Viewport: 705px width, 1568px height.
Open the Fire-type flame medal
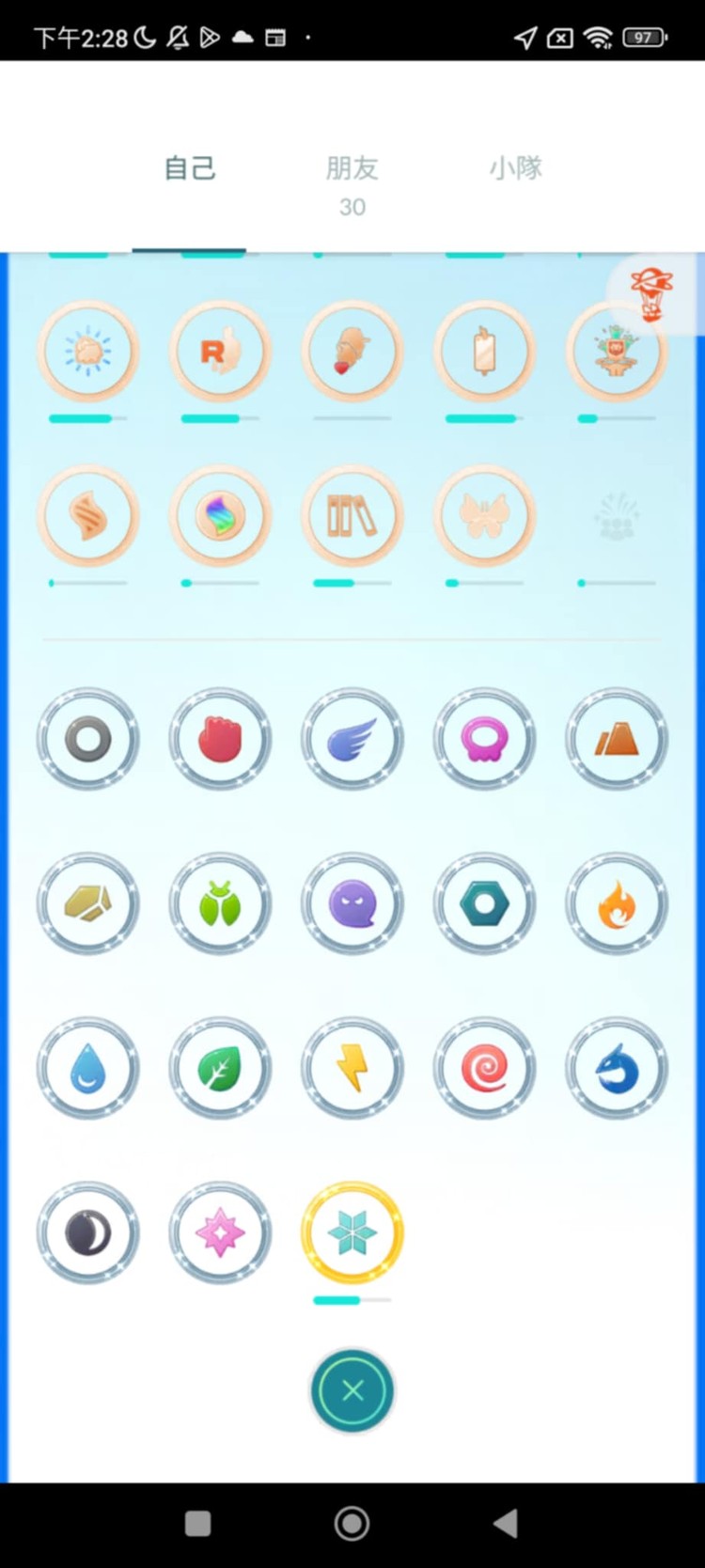coord(617,904)
